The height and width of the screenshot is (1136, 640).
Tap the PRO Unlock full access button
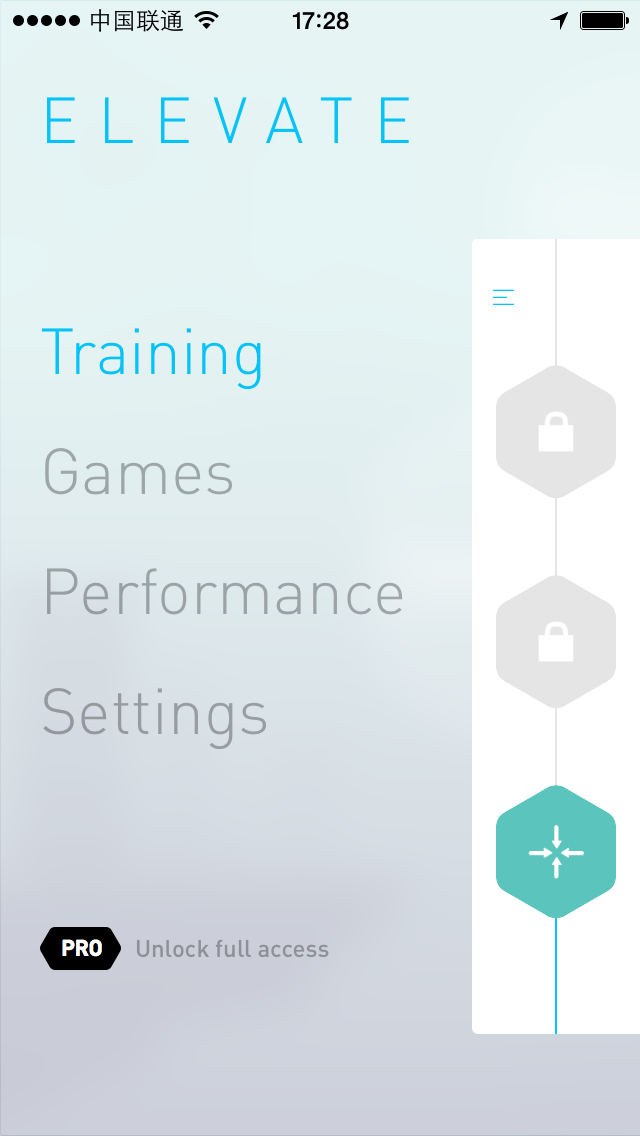(x=185, y=949)
